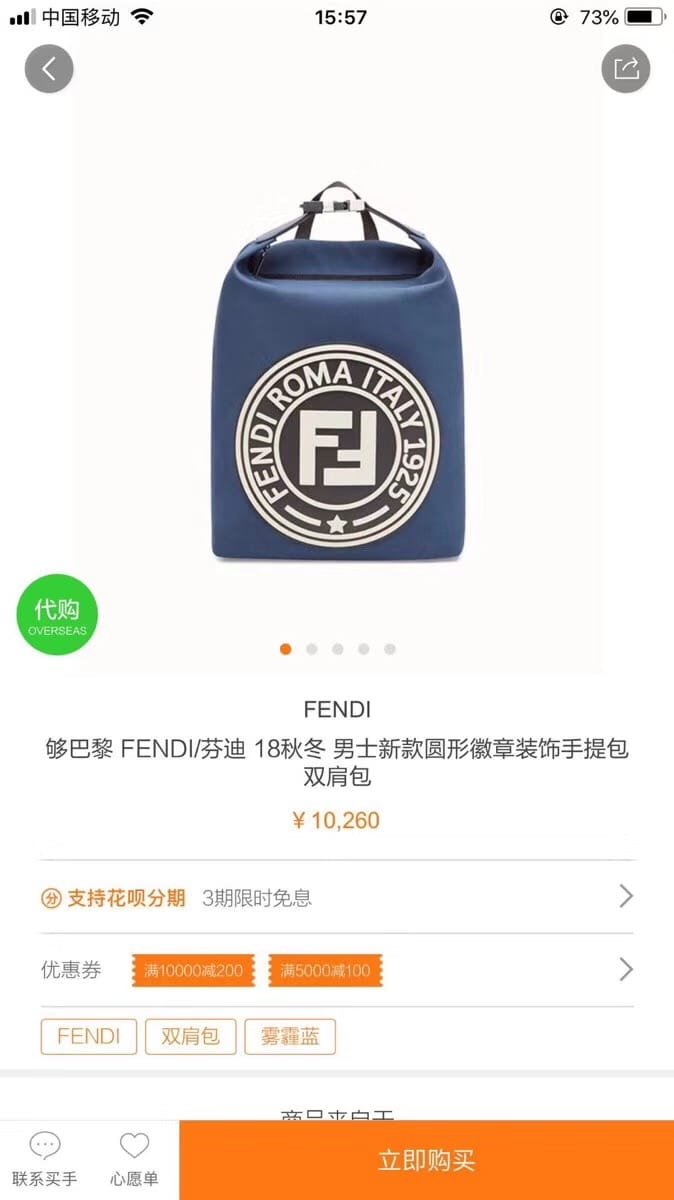Contact the buyer via 联系买手
The width and height of the screenshot is (674, 1200).
pyautogui.click(x=45, y=1160)
